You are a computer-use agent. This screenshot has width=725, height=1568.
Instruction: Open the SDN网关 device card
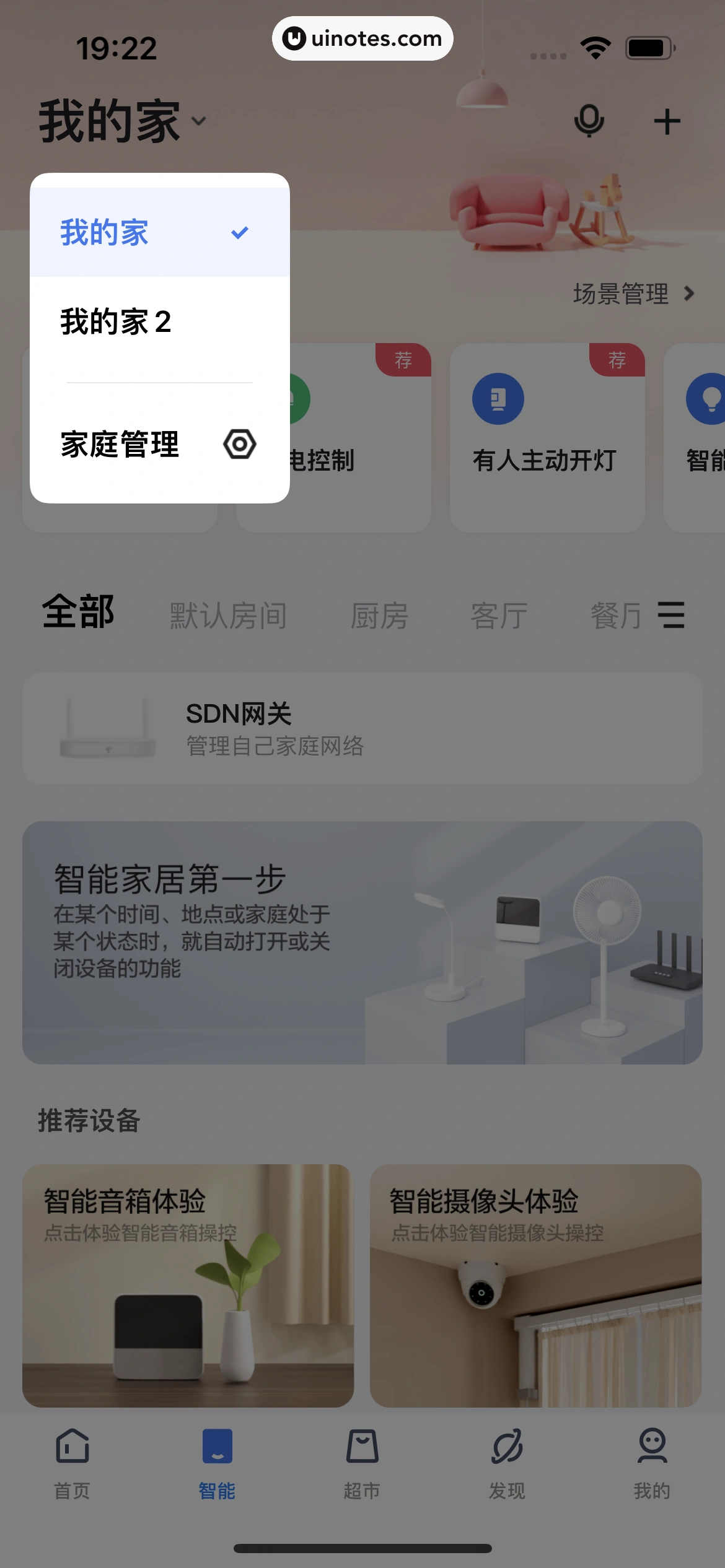pos(362,728)
